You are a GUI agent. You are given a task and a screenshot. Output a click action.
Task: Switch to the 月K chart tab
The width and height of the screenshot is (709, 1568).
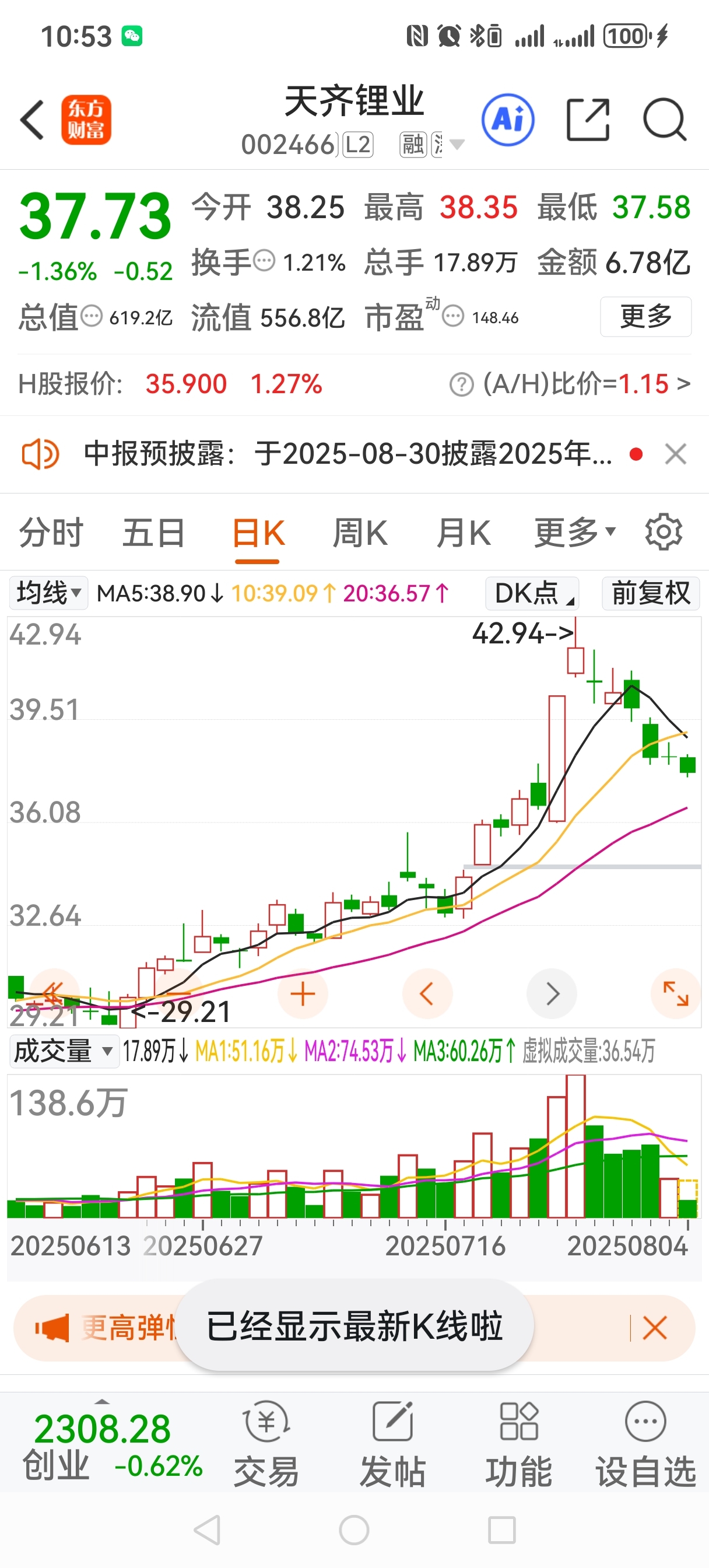click(464, 533)
